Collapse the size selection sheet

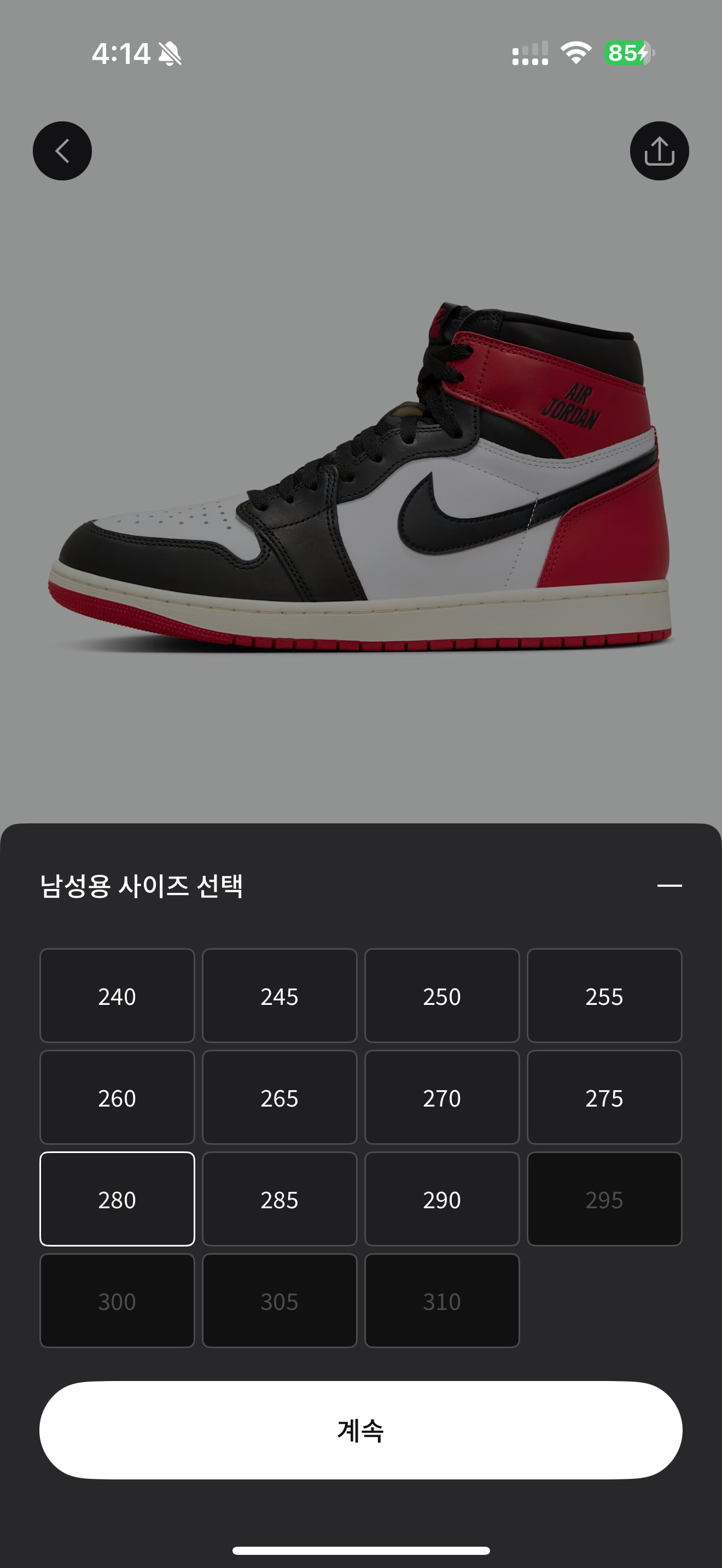(x=669, y=886)
